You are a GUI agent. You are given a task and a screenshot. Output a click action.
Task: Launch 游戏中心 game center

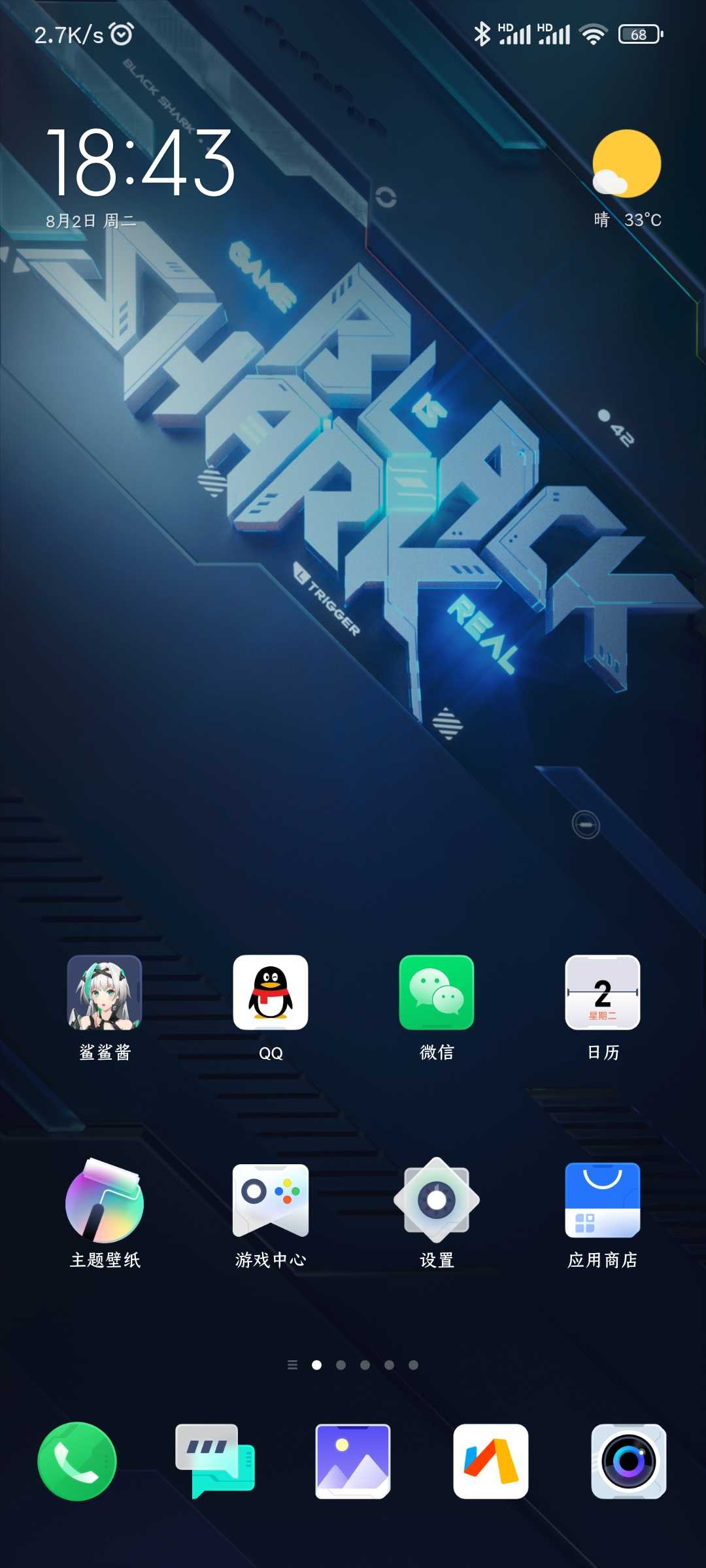(271, 1200)
